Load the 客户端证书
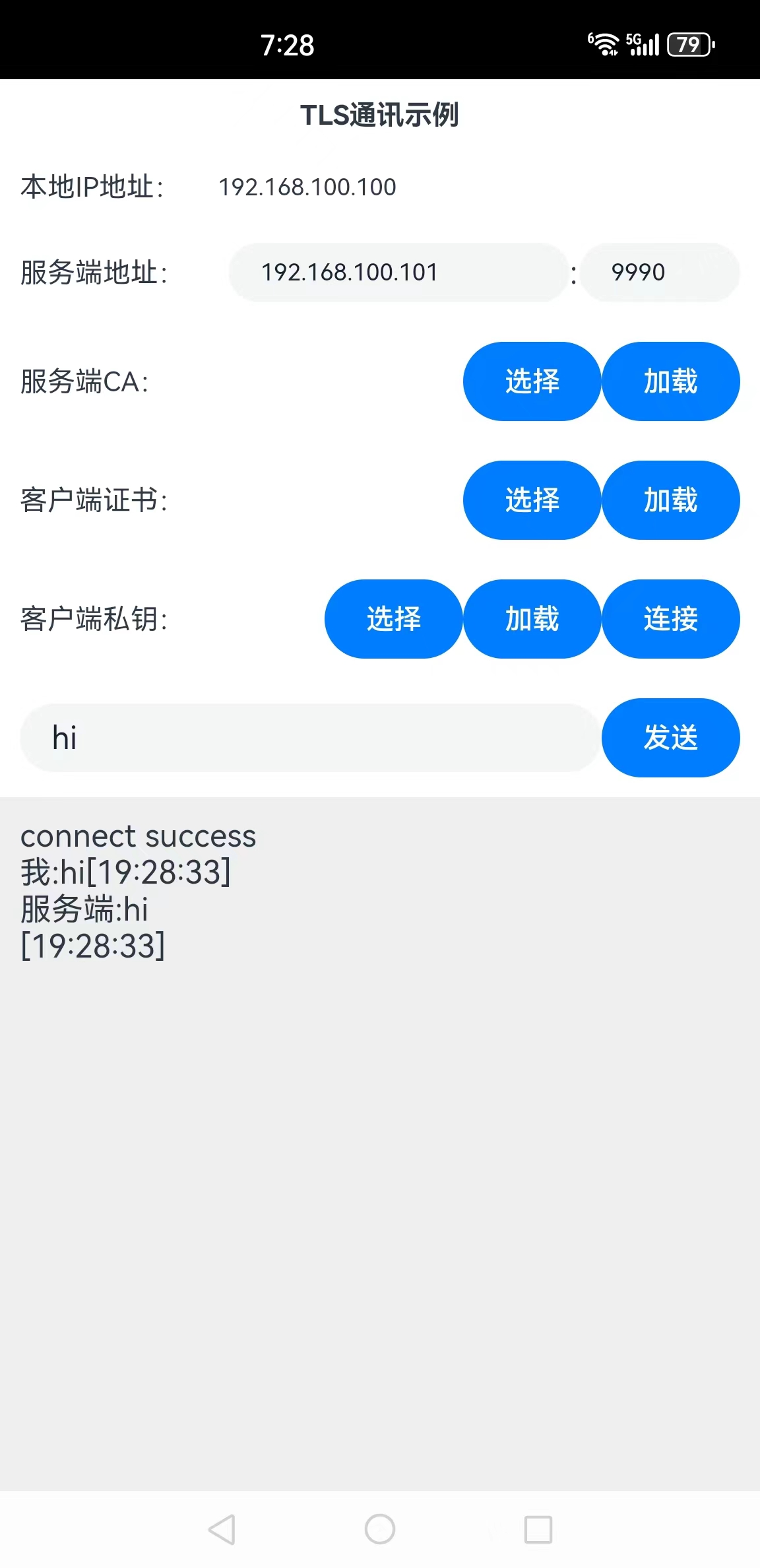The image size is (760, 1568). tap(670, 500)
